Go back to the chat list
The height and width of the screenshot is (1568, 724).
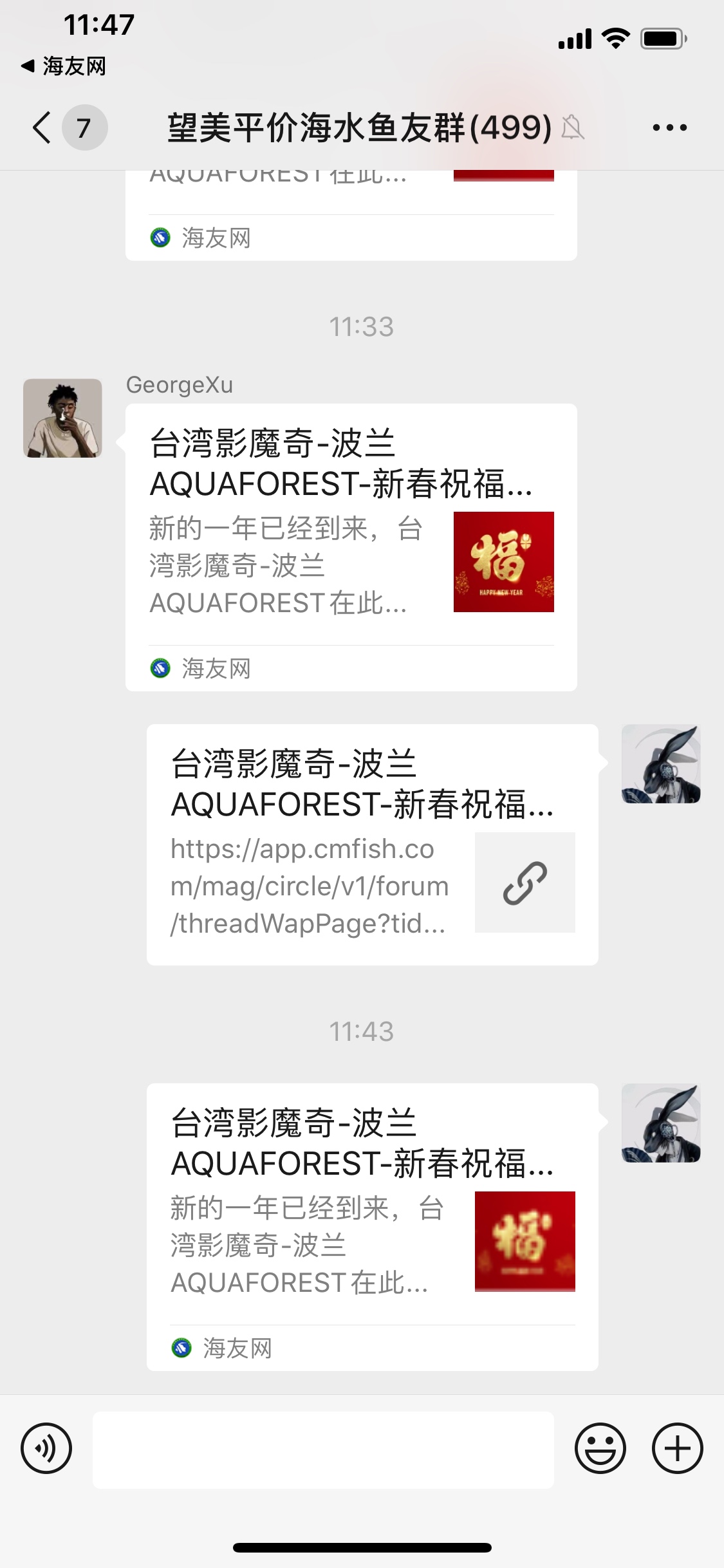[x=42, y=127]
